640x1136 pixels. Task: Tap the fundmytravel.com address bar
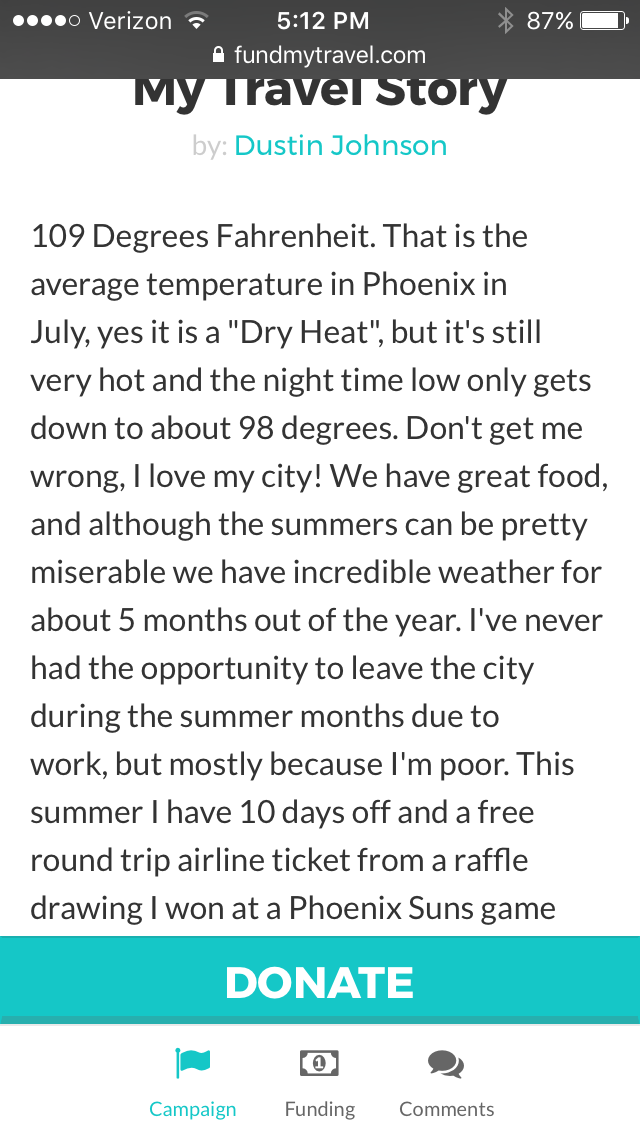point(320,55)
